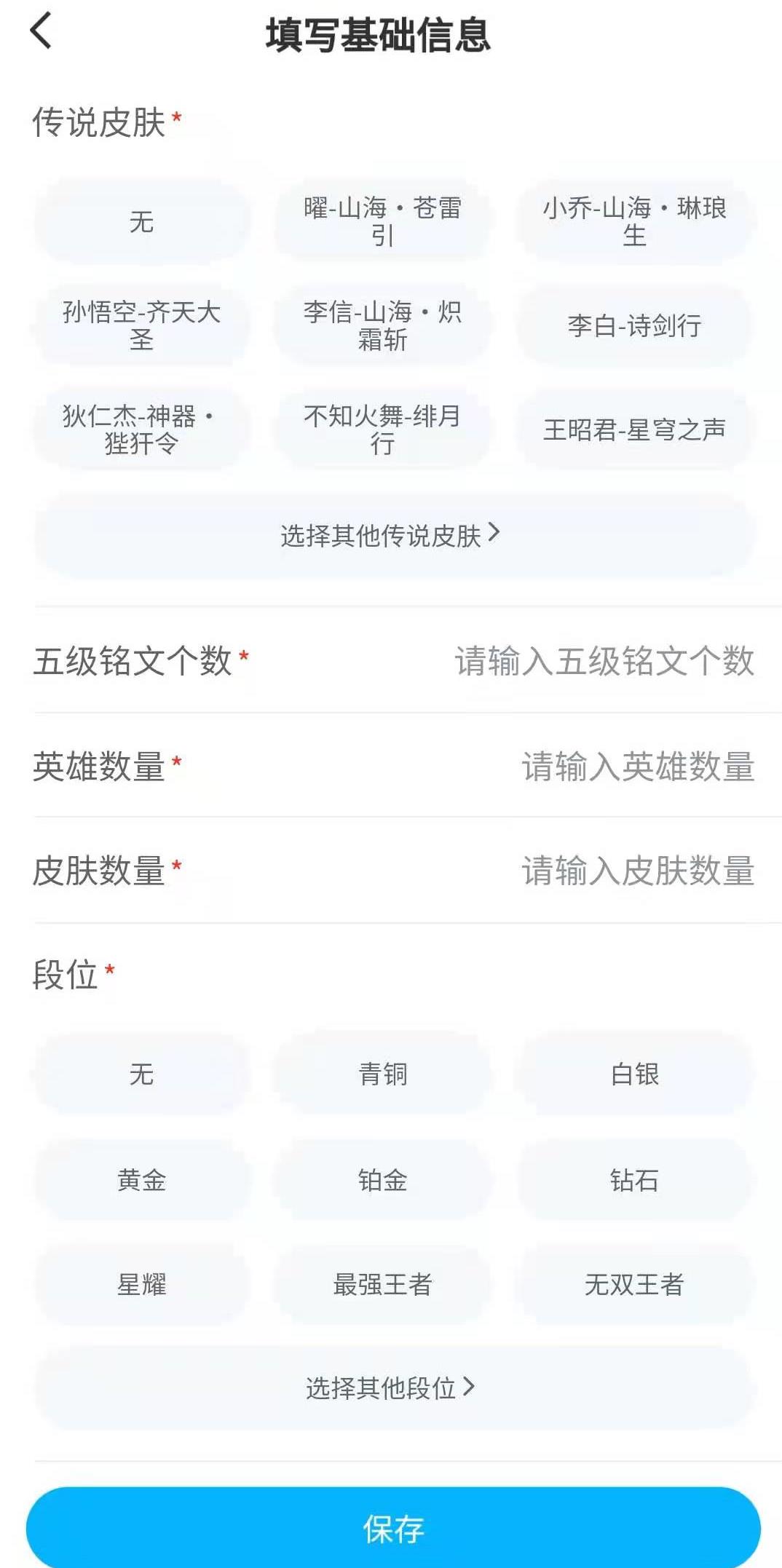Select 钻石 rank chip
The width and height of the screenshot is (782, 1568).
click(x=634, y=1179)
